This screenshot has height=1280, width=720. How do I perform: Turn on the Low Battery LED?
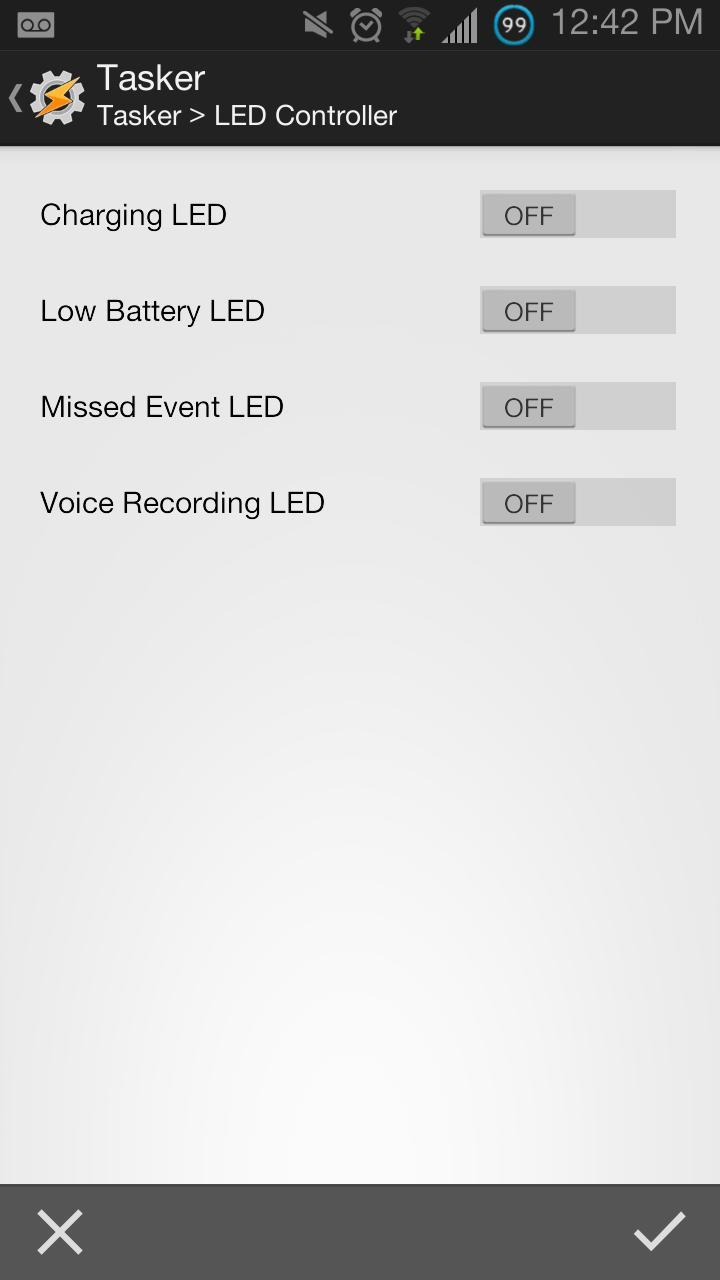(577, 310)
